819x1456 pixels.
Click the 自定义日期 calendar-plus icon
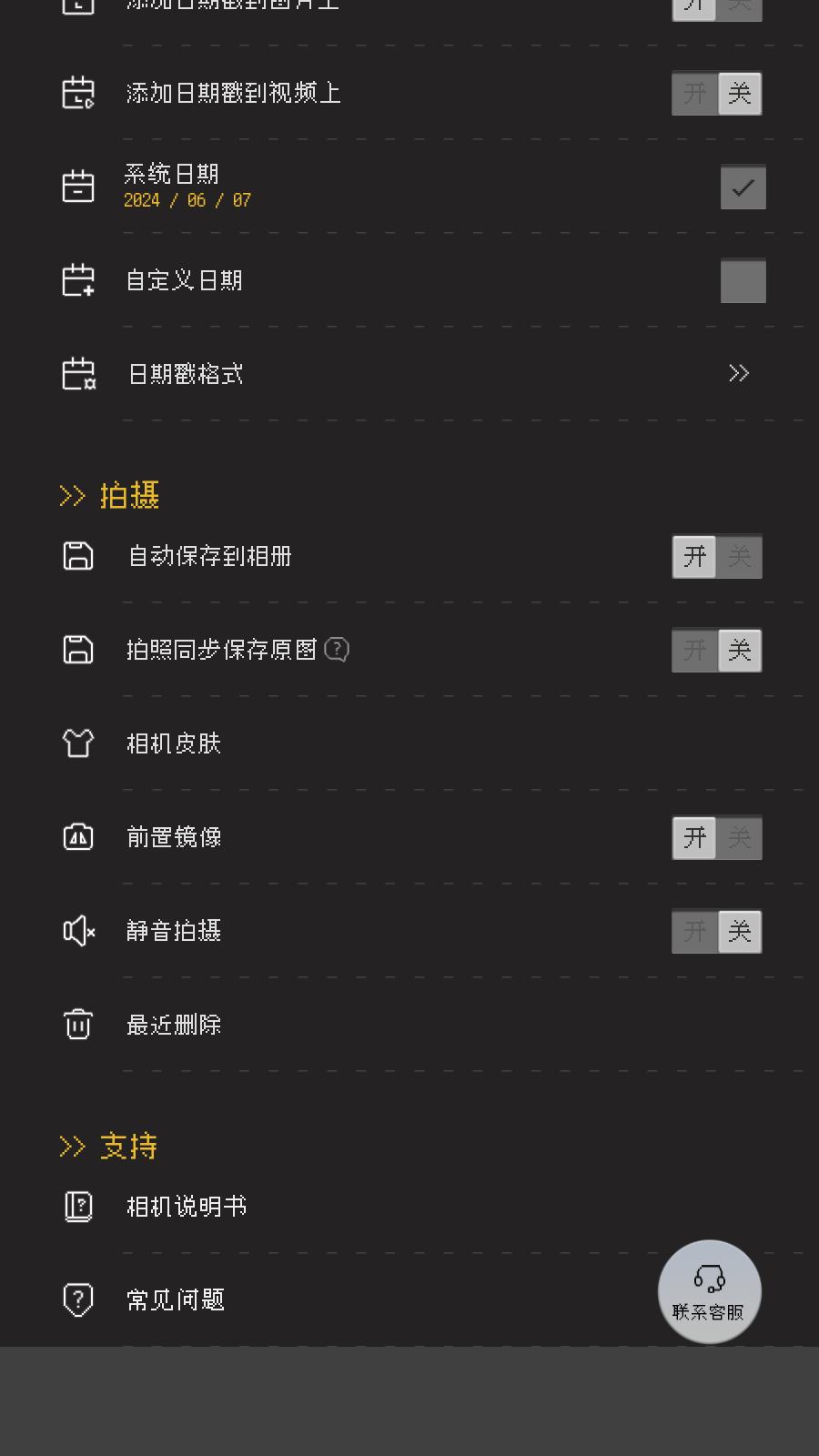(77, 280)
